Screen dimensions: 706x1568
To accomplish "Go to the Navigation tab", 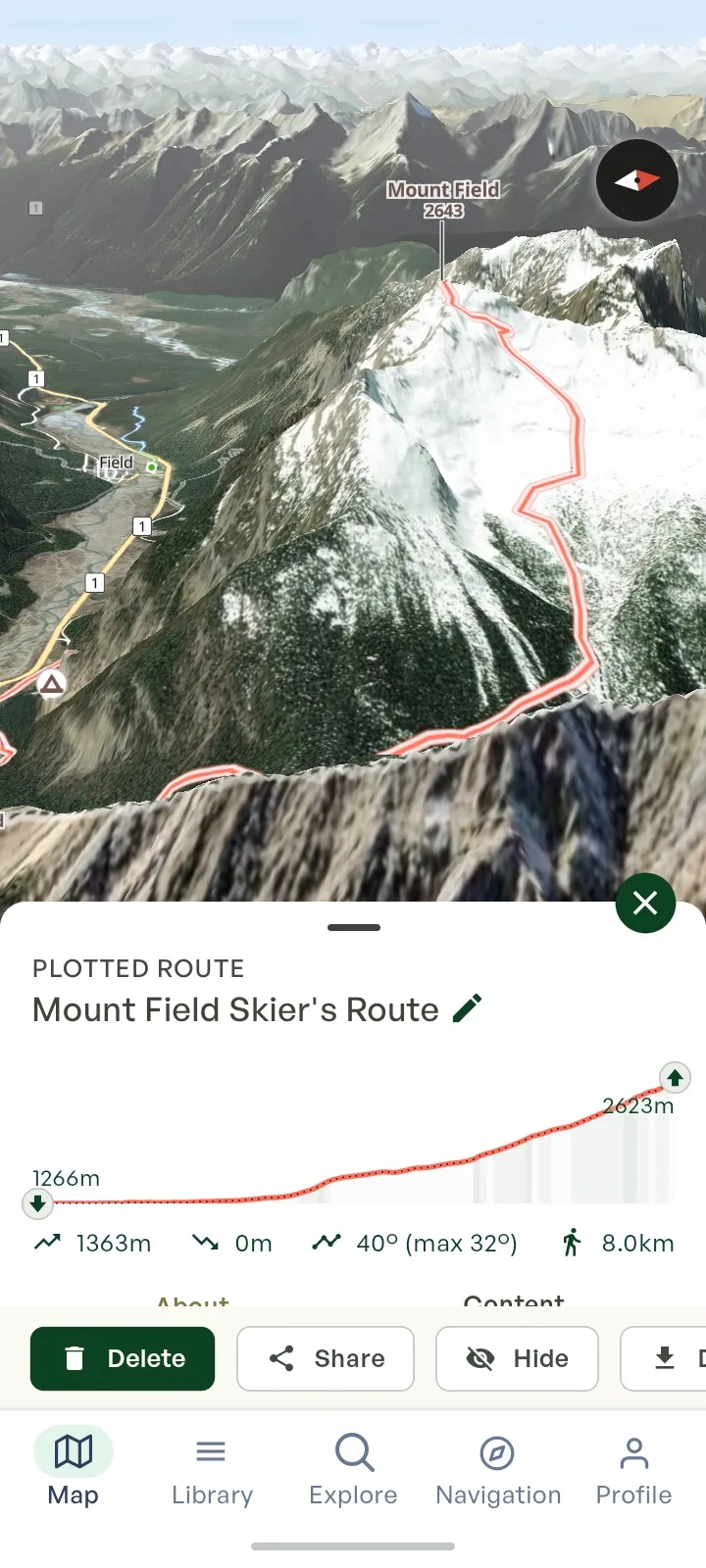I will click(x=498, y=1471).
